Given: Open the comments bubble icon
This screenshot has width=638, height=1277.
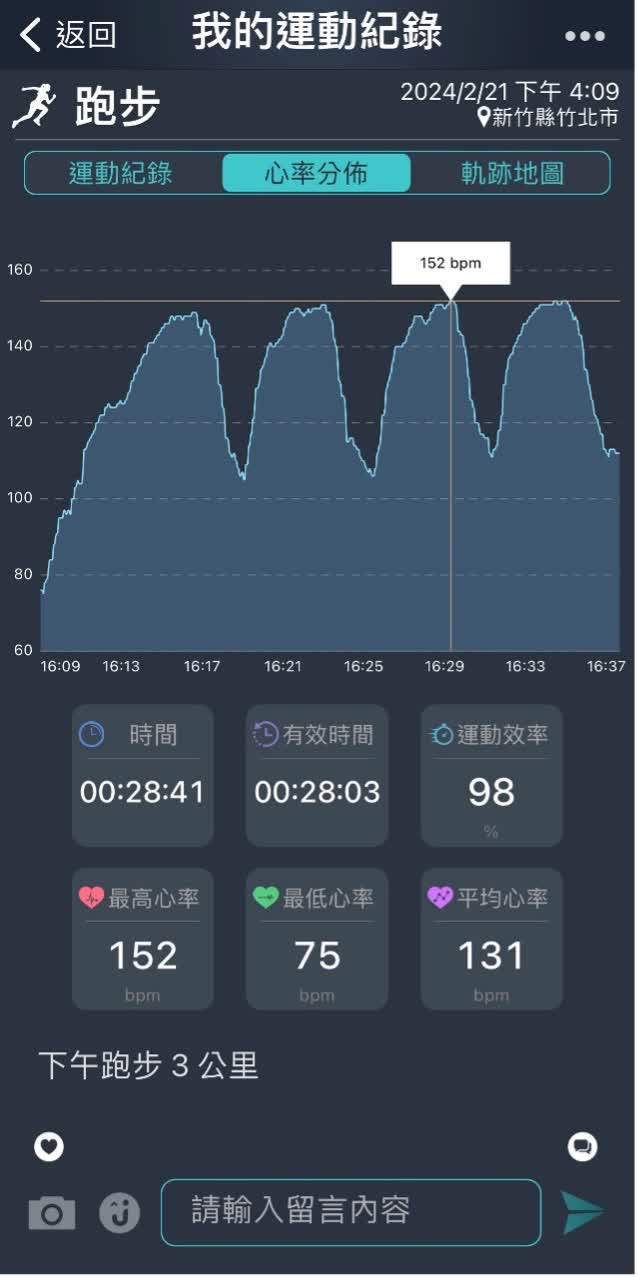Looking at the screenshot, I should (582, 1146).
